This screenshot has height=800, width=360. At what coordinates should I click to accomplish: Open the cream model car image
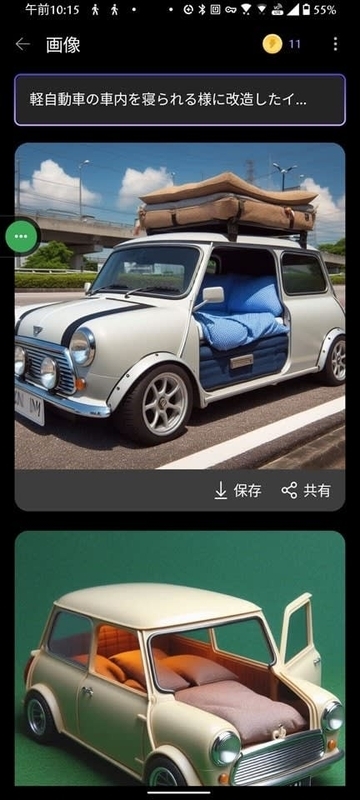tap(180, 658)
